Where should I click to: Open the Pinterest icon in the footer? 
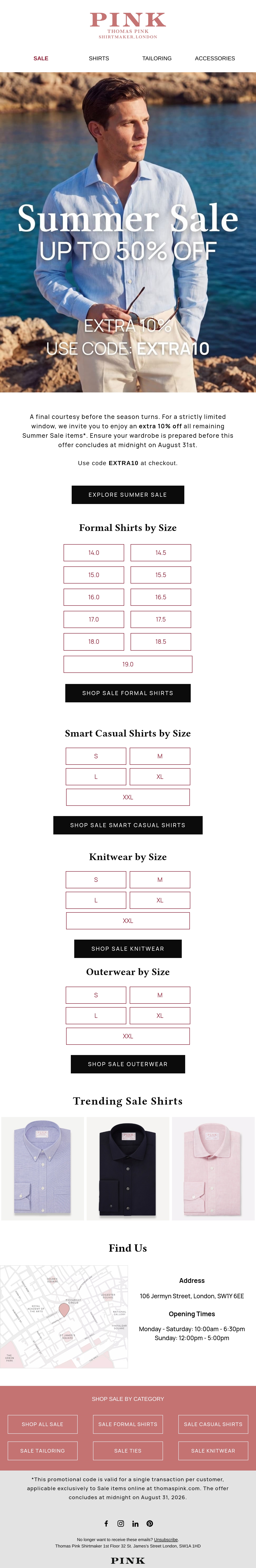pos(150,1524)
